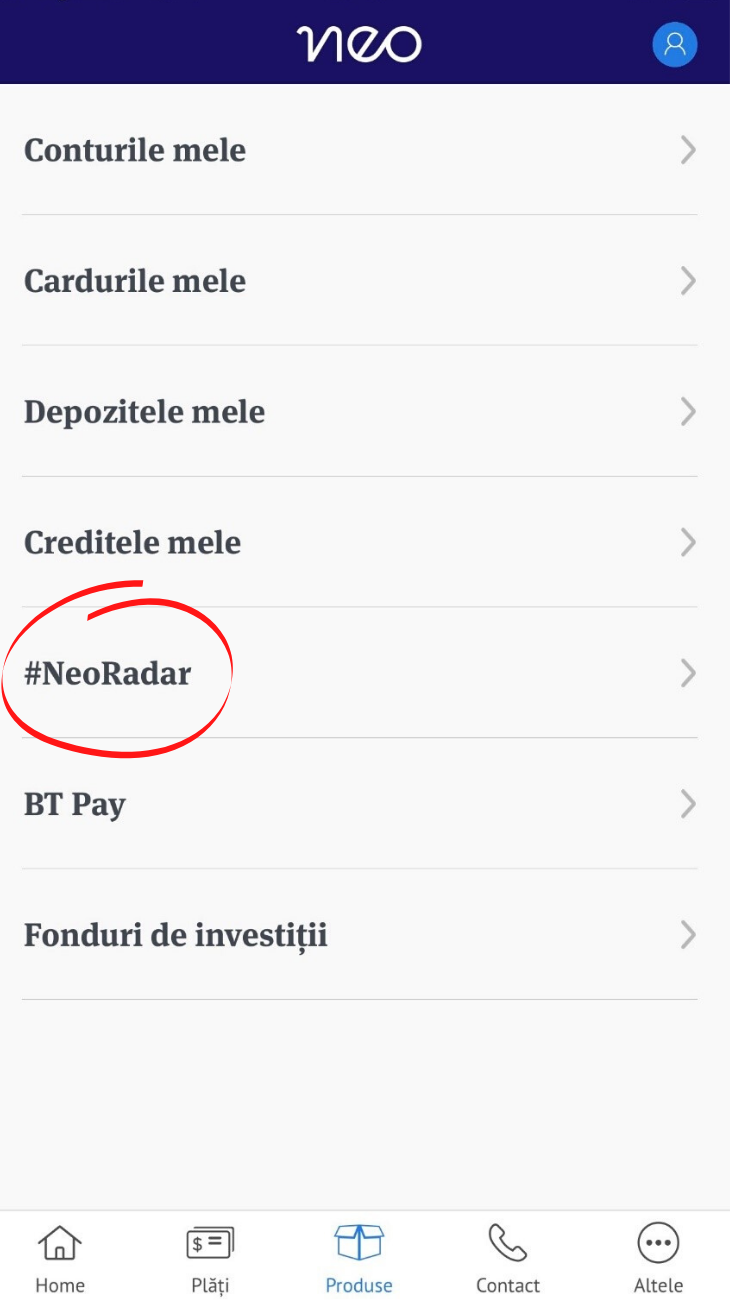Open Fonduri de investiții

[360, 935]
